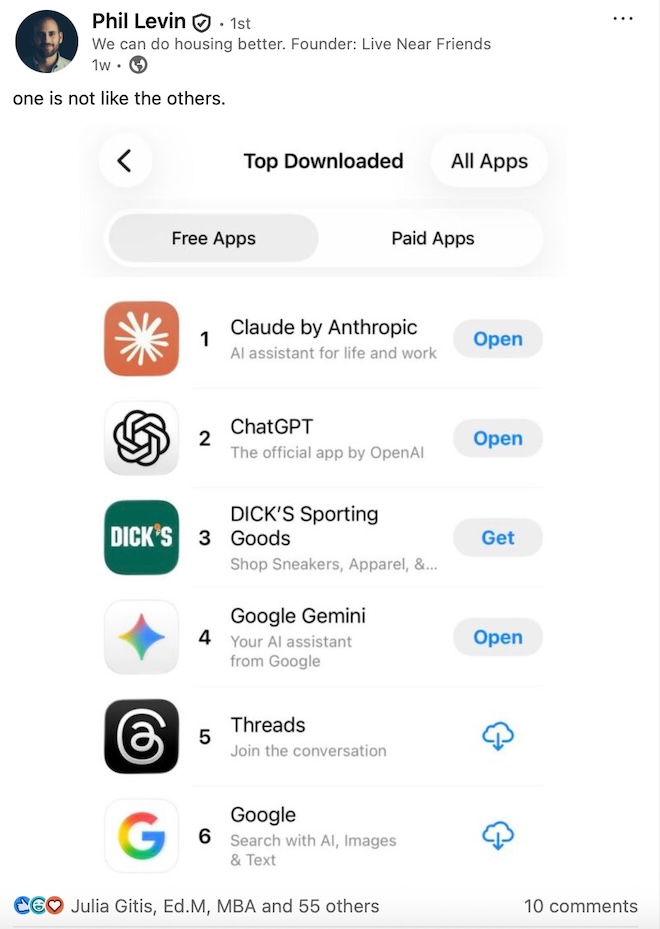Open the 10 comments
This screenshot has height=929, width=660.
click(580, 906)
